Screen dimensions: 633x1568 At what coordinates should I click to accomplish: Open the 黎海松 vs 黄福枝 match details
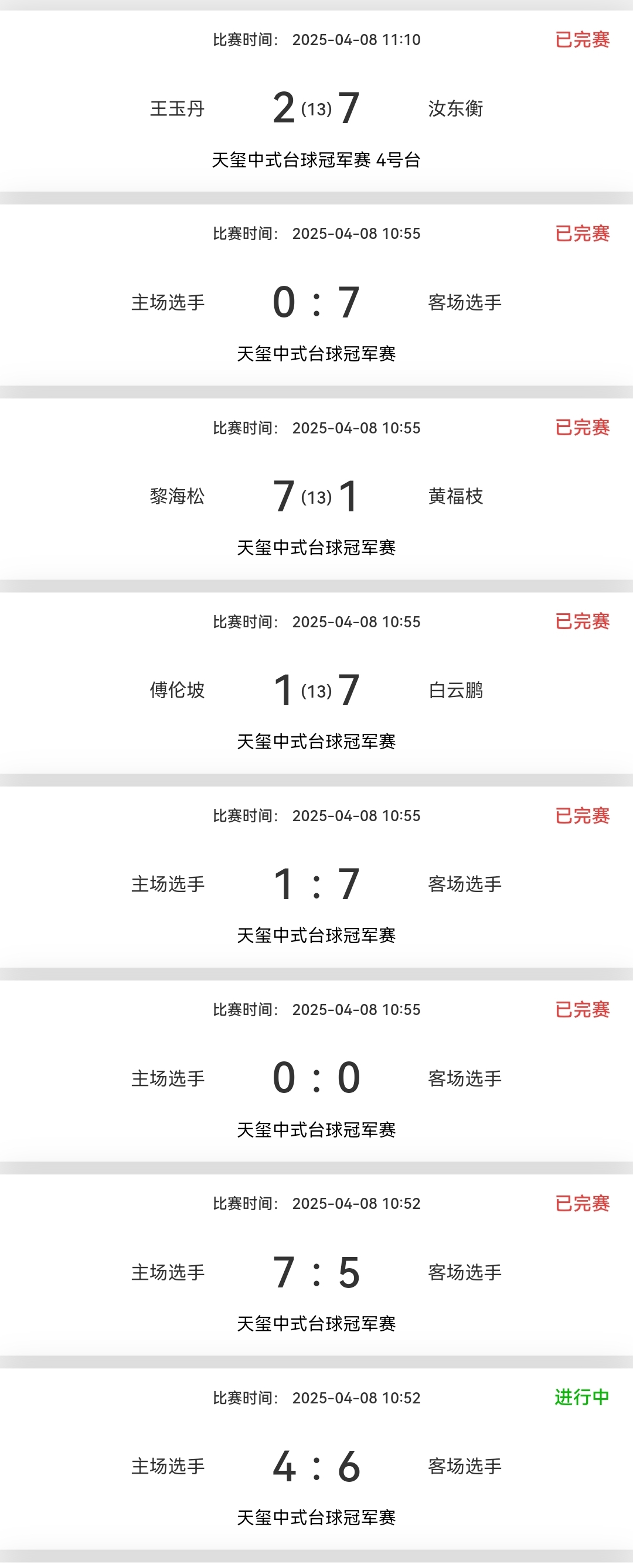click(316, 496)
